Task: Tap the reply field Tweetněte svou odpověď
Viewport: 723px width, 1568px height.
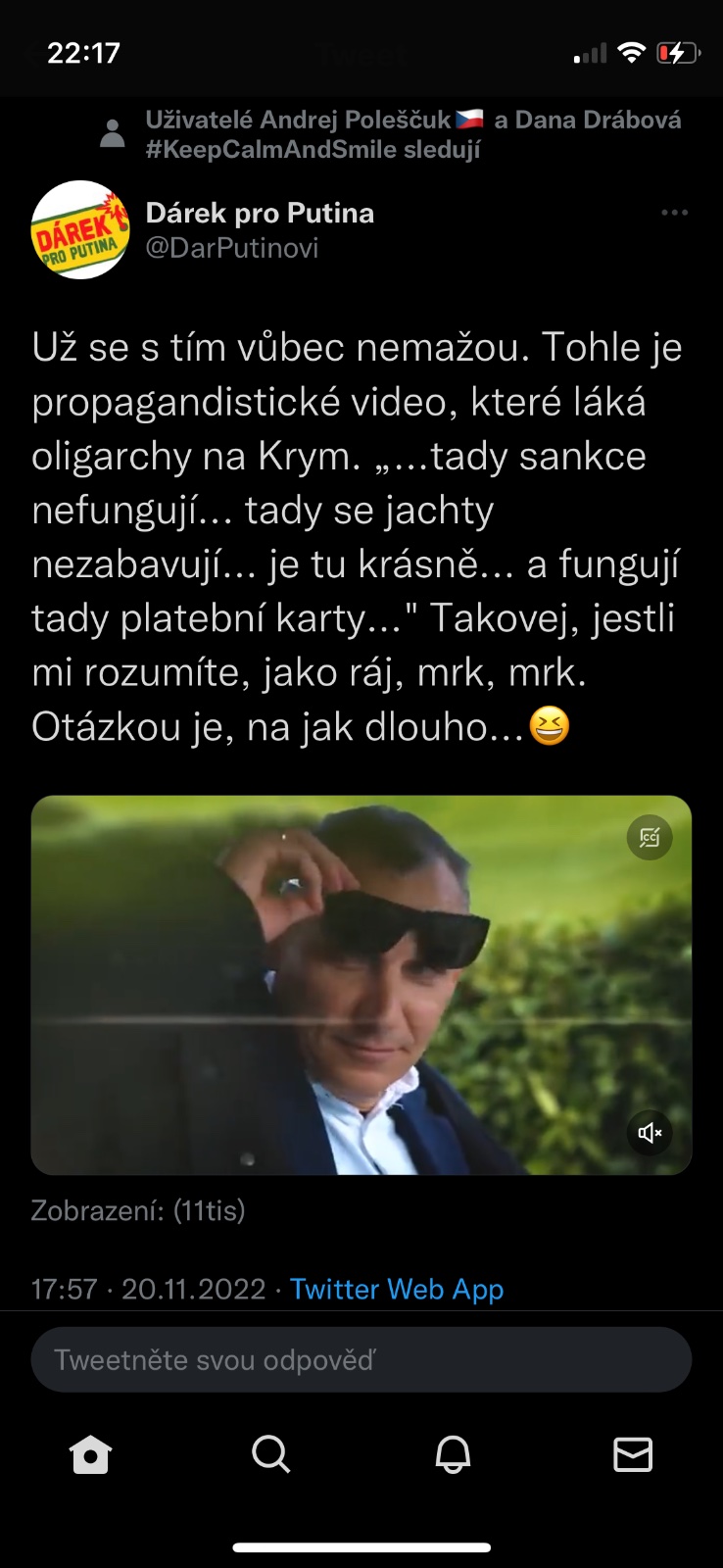Action: 361,1359
